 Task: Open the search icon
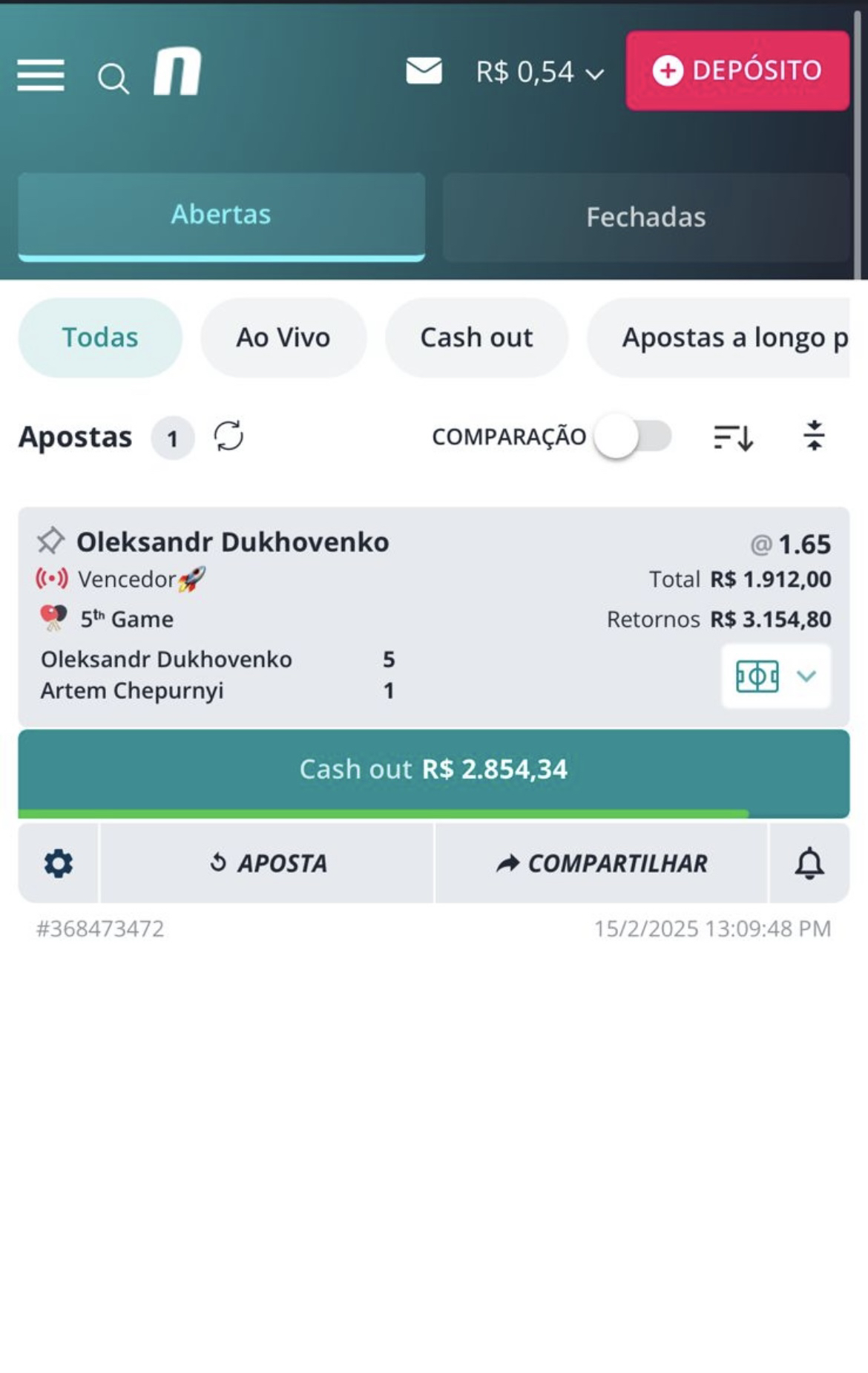tap(113, 78)
